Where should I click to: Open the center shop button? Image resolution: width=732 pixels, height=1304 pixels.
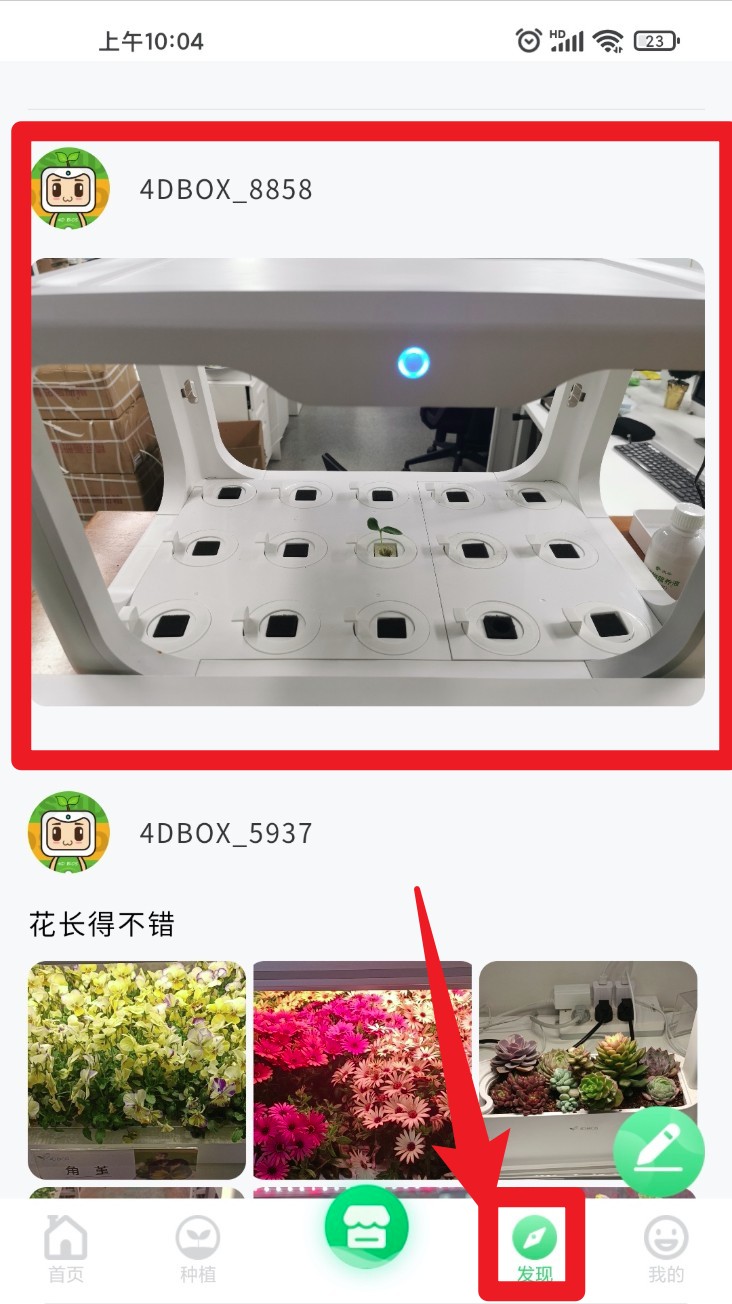(366, 1228)
